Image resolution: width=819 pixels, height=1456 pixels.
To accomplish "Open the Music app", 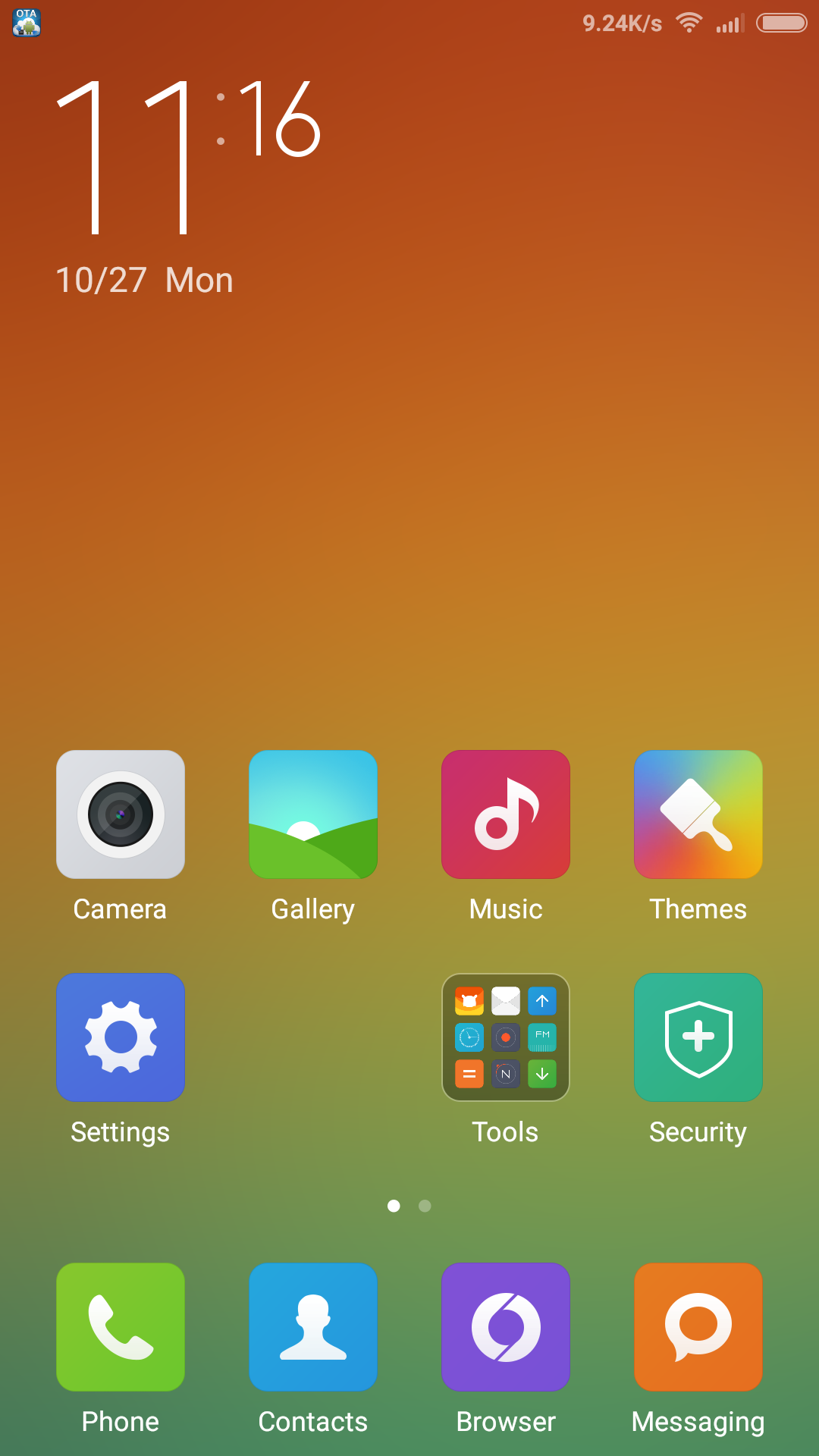I will (506, 814).
